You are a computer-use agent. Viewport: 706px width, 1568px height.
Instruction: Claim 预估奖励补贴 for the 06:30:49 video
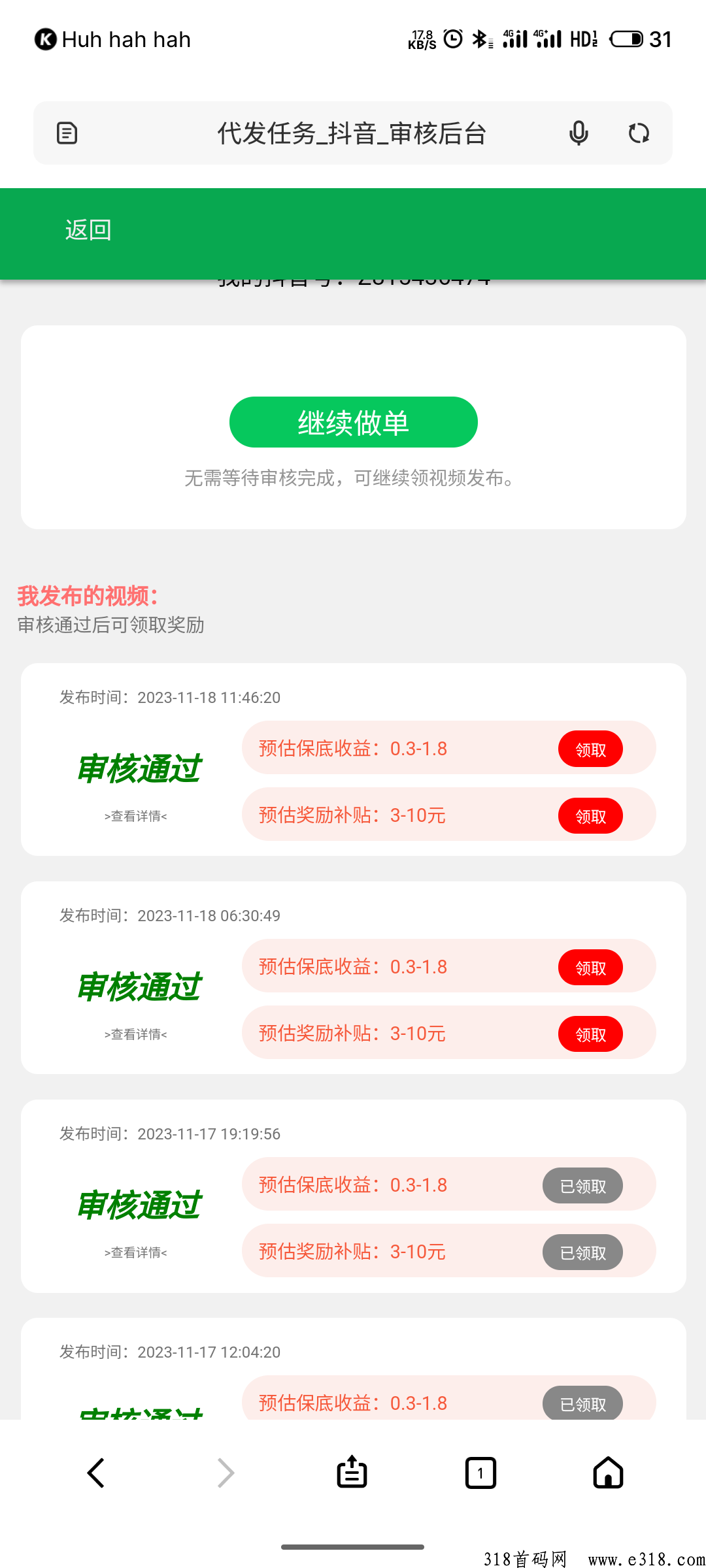[x=590, y=1034]
